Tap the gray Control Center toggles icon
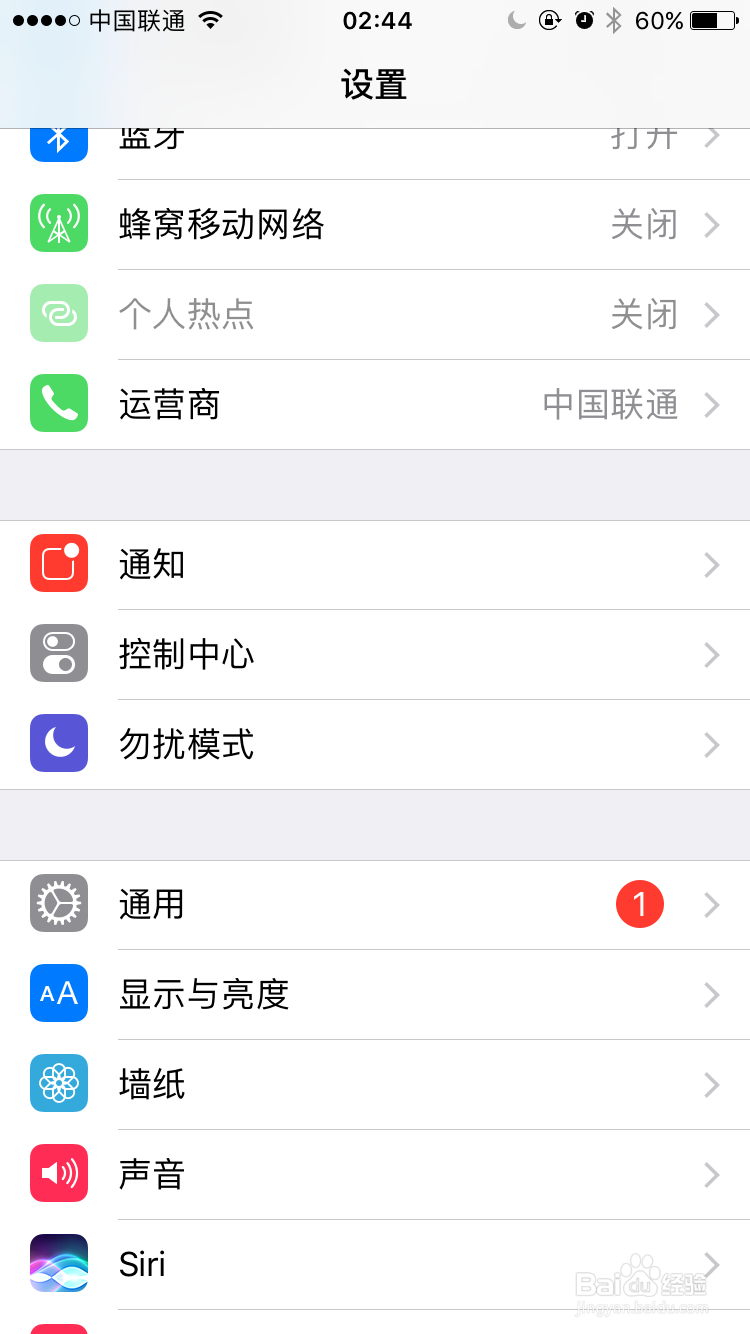Image resolution: width=750 pixels, height=1334 pixels. click(x=58, y=654)
